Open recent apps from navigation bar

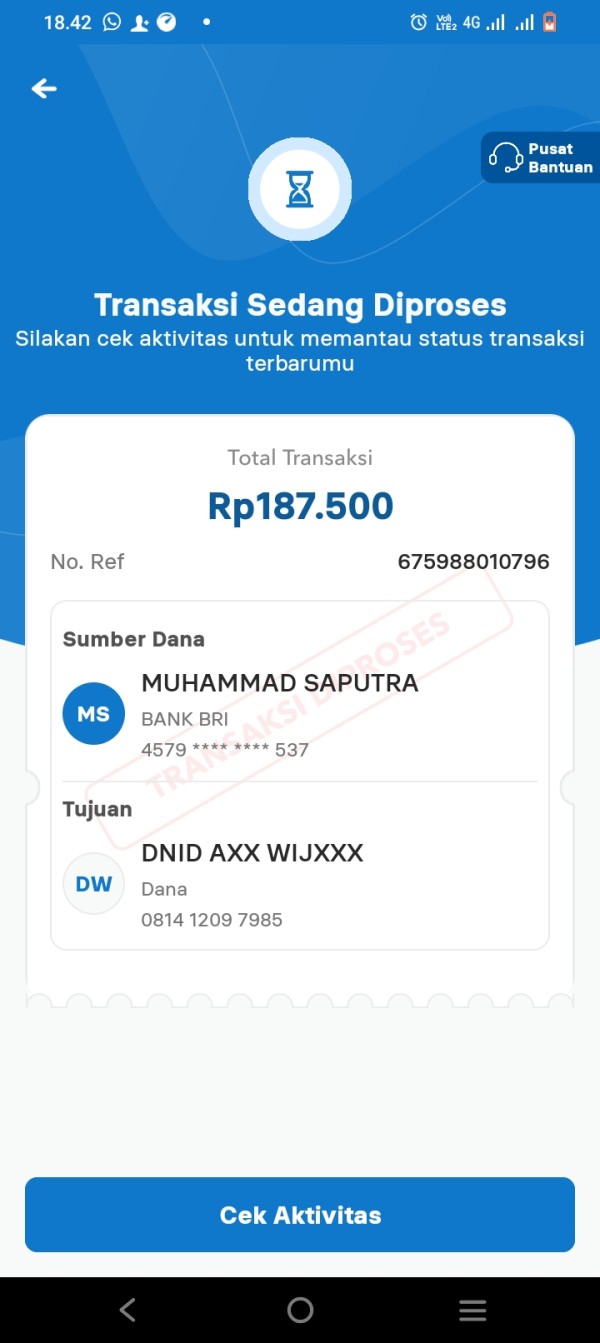(472, 1310)
